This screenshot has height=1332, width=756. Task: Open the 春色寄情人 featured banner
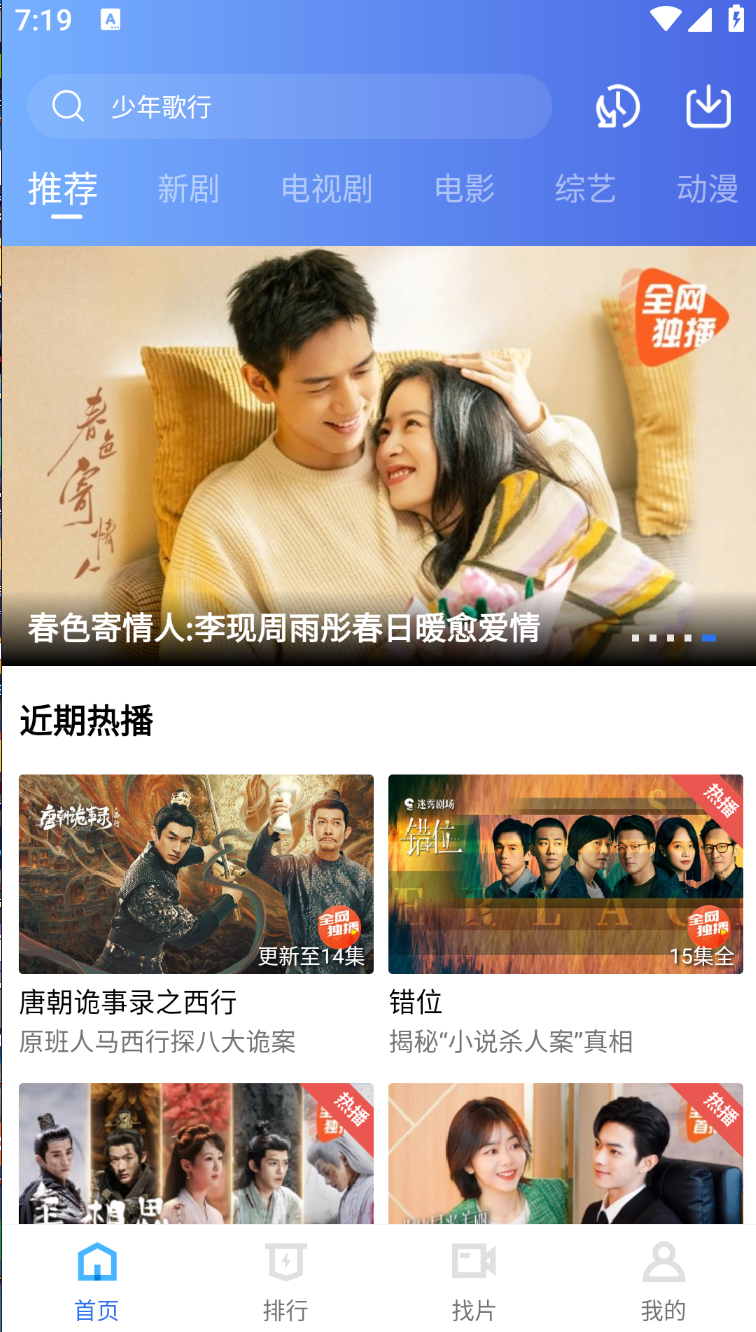(x=378, y=456)
